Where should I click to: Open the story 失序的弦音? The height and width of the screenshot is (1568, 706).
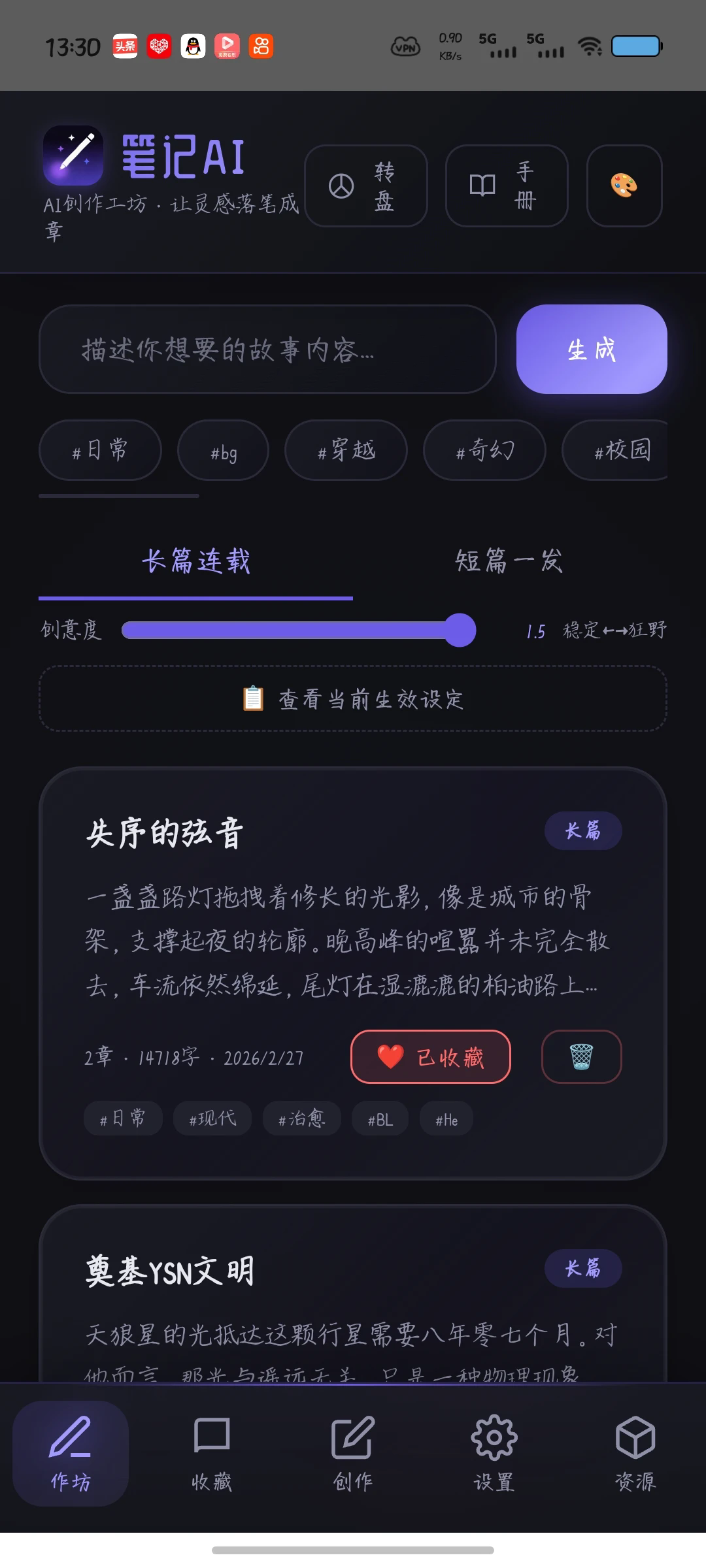[165, 834]
